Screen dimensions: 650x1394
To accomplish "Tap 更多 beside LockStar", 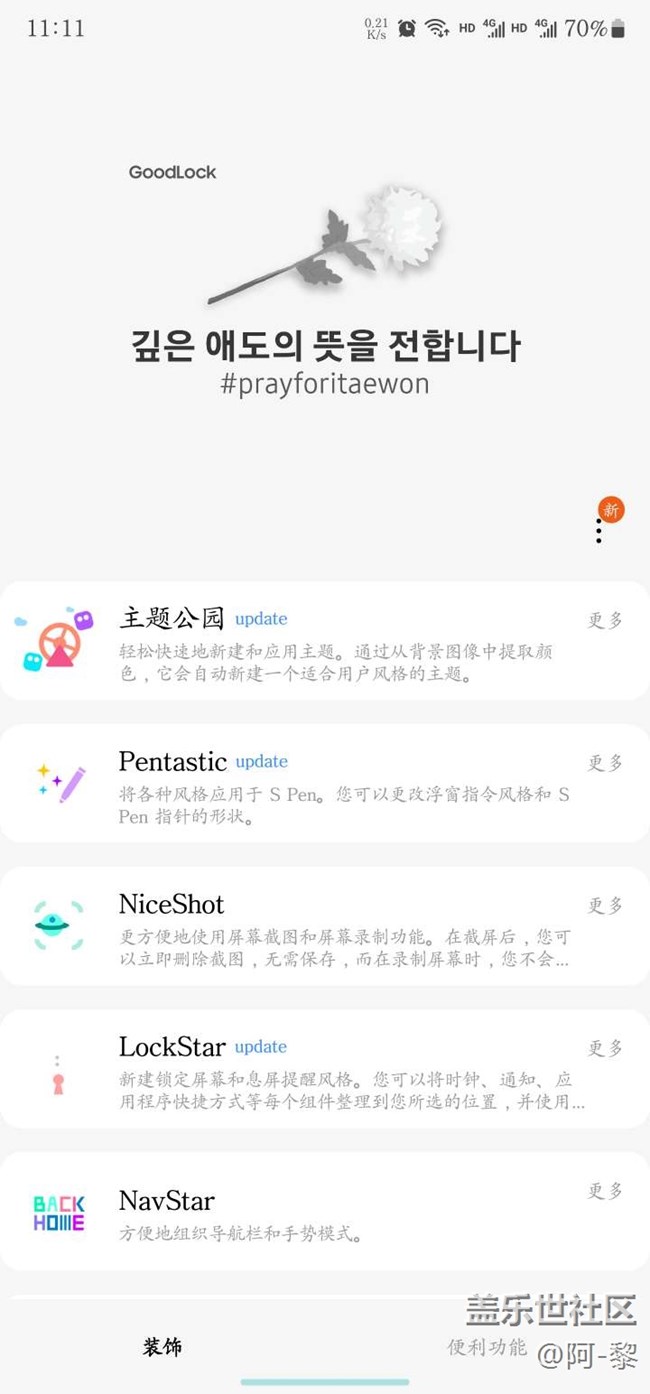I will point(605,1049).
